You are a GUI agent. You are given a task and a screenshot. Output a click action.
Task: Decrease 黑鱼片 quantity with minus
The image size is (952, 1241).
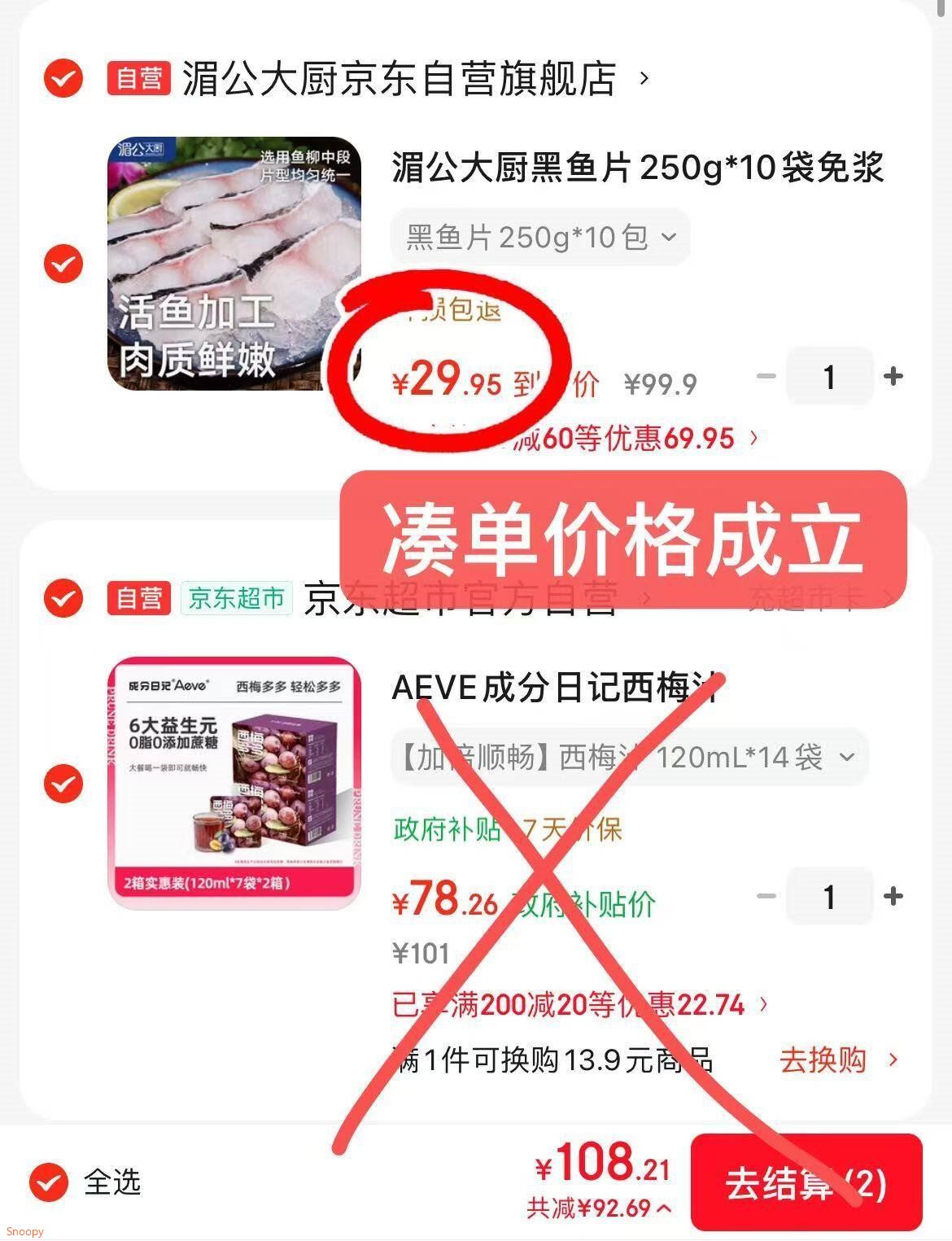coord(766,376)
